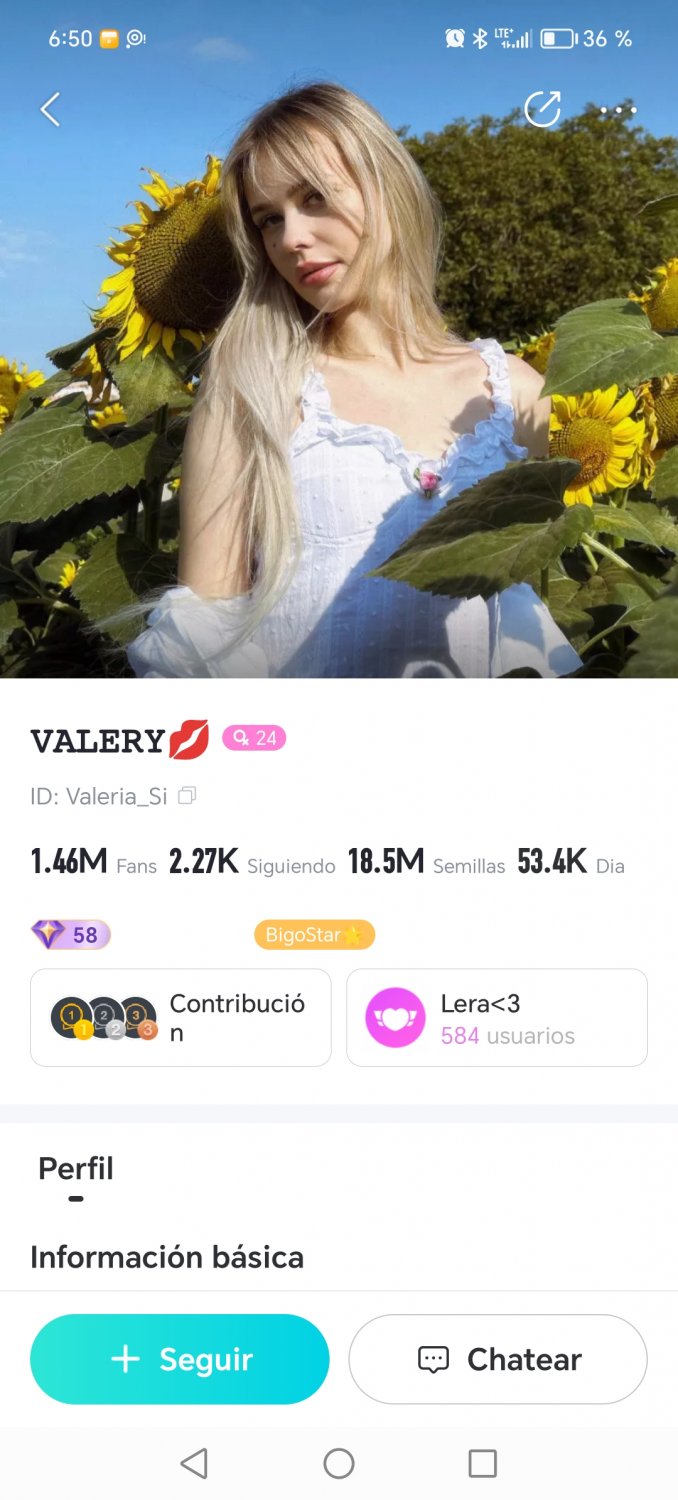Open the Lera<3 fan group card
678x1500 pixels.
tap(497, 1017)
